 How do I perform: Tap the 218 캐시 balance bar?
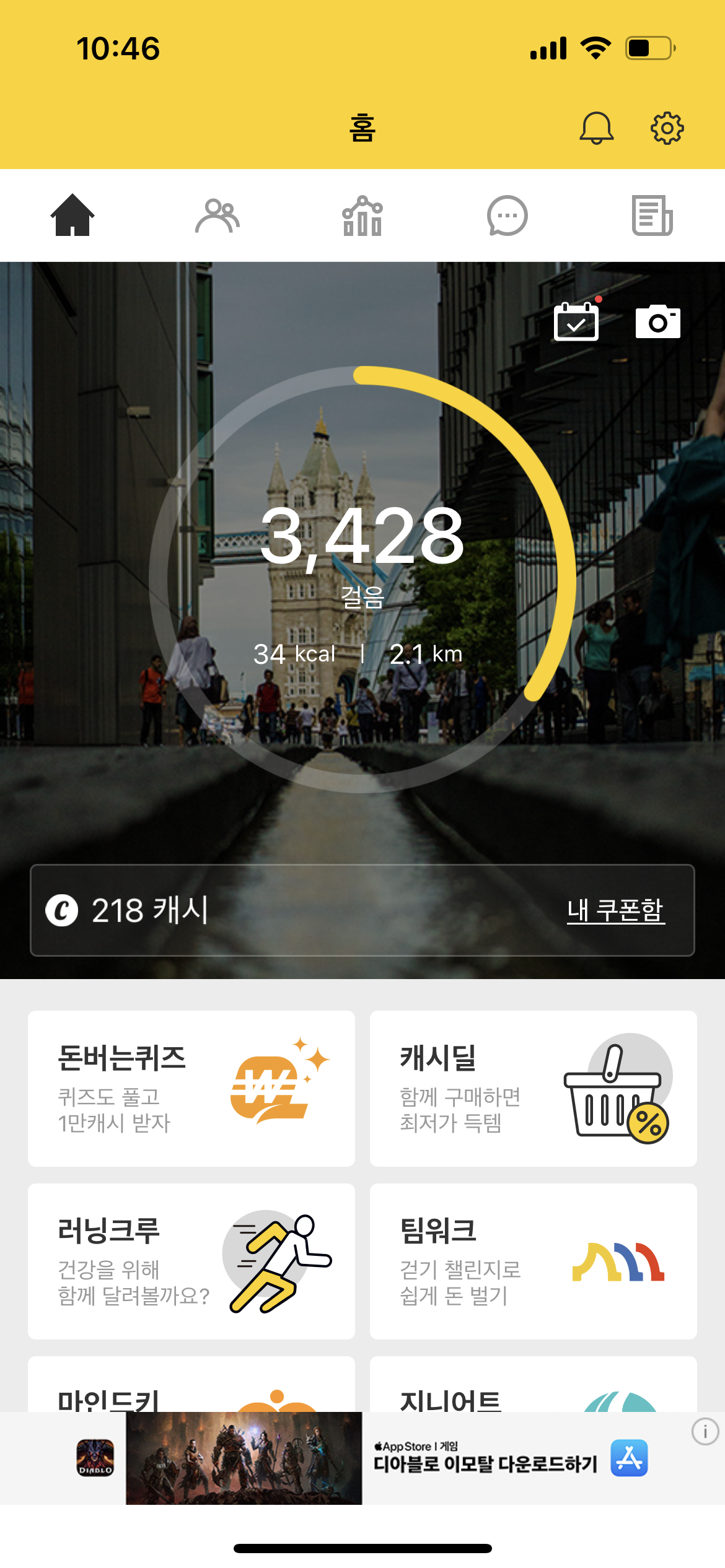(x=248, y=910)
